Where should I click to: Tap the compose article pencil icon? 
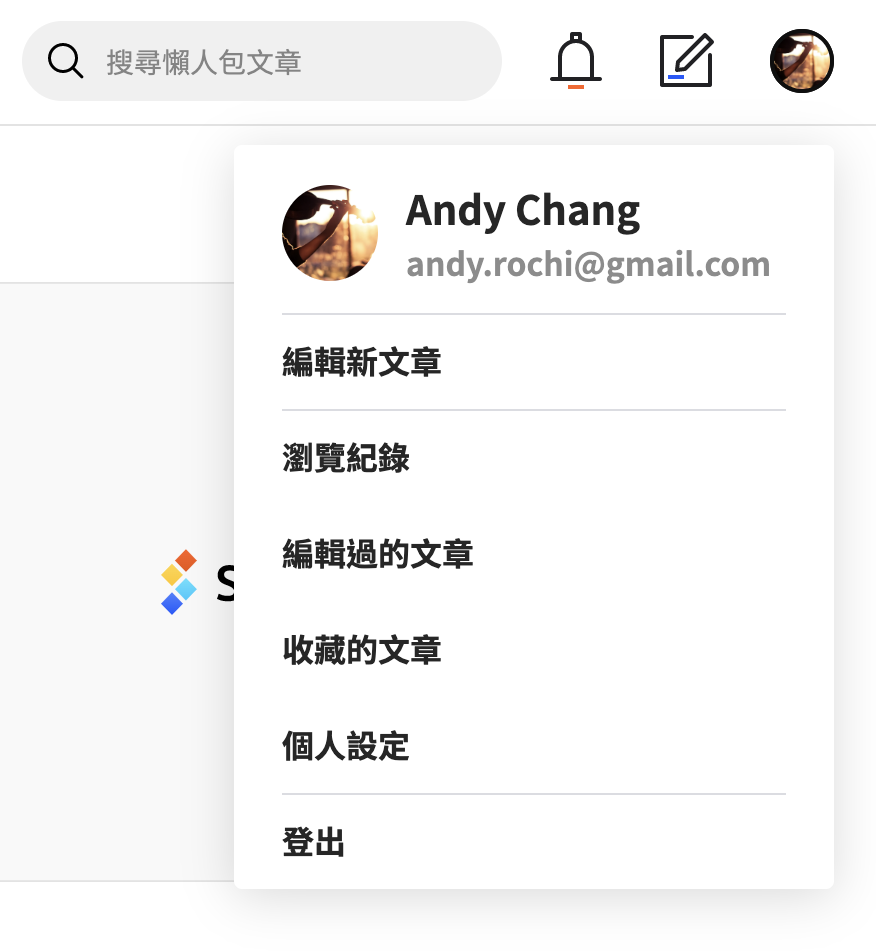687,61
